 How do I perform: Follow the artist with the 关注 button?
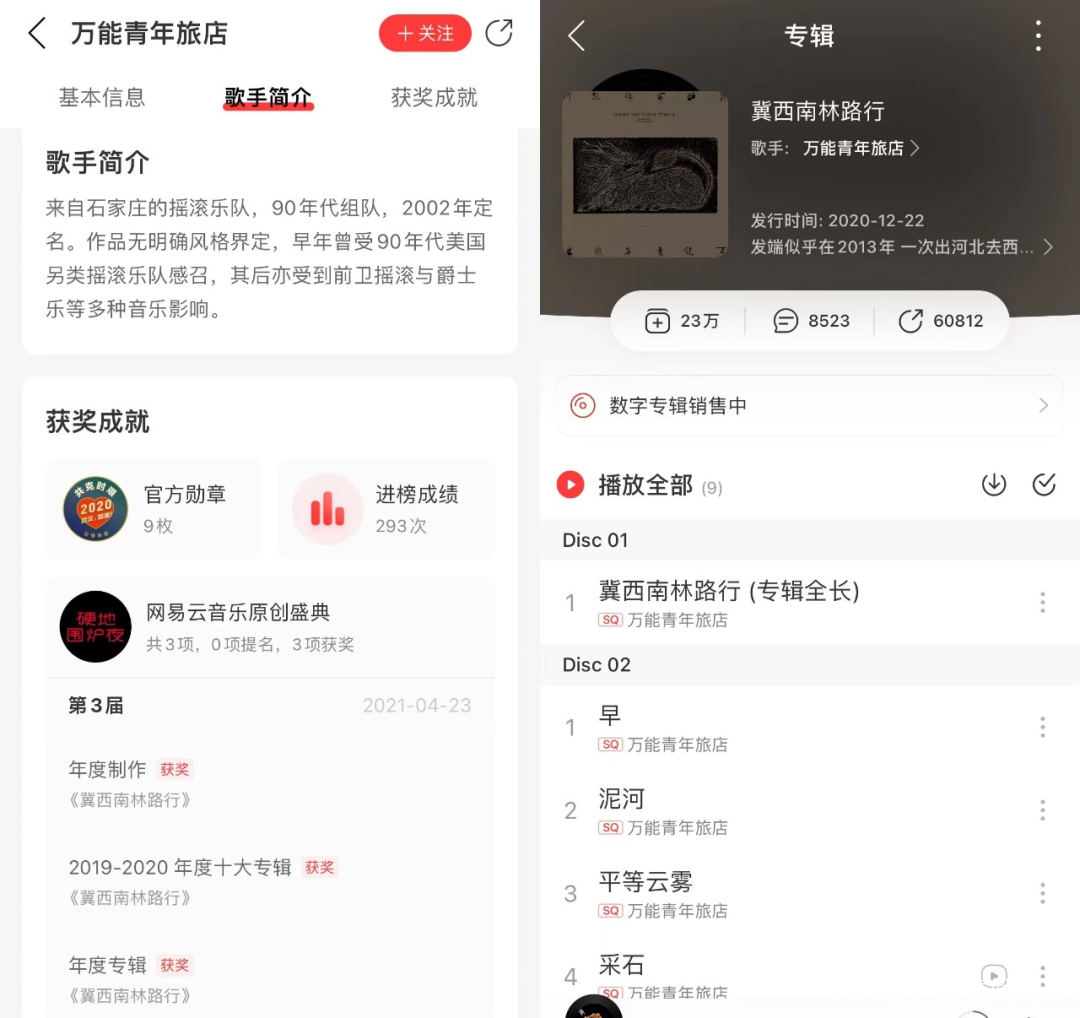point(425,33)
